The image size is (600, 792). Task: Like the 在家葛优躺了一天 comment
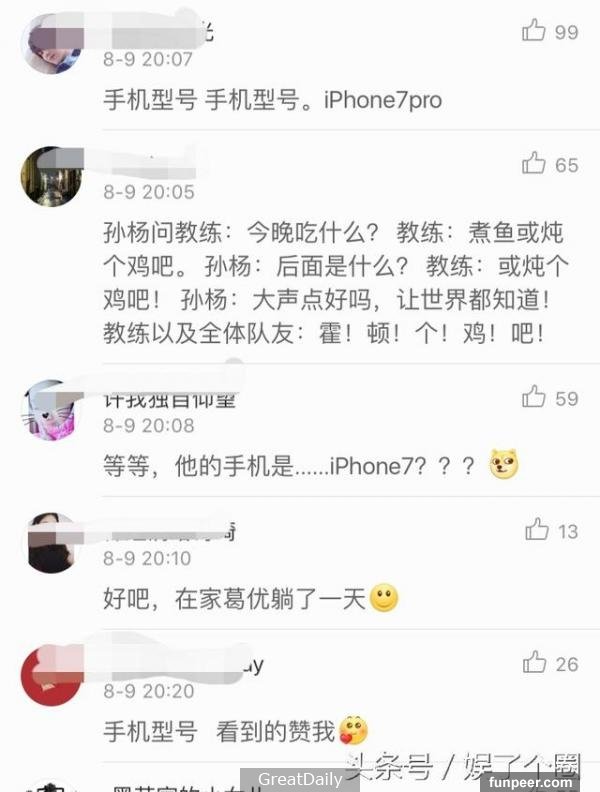pyautogui.click(x=537, y=529)
